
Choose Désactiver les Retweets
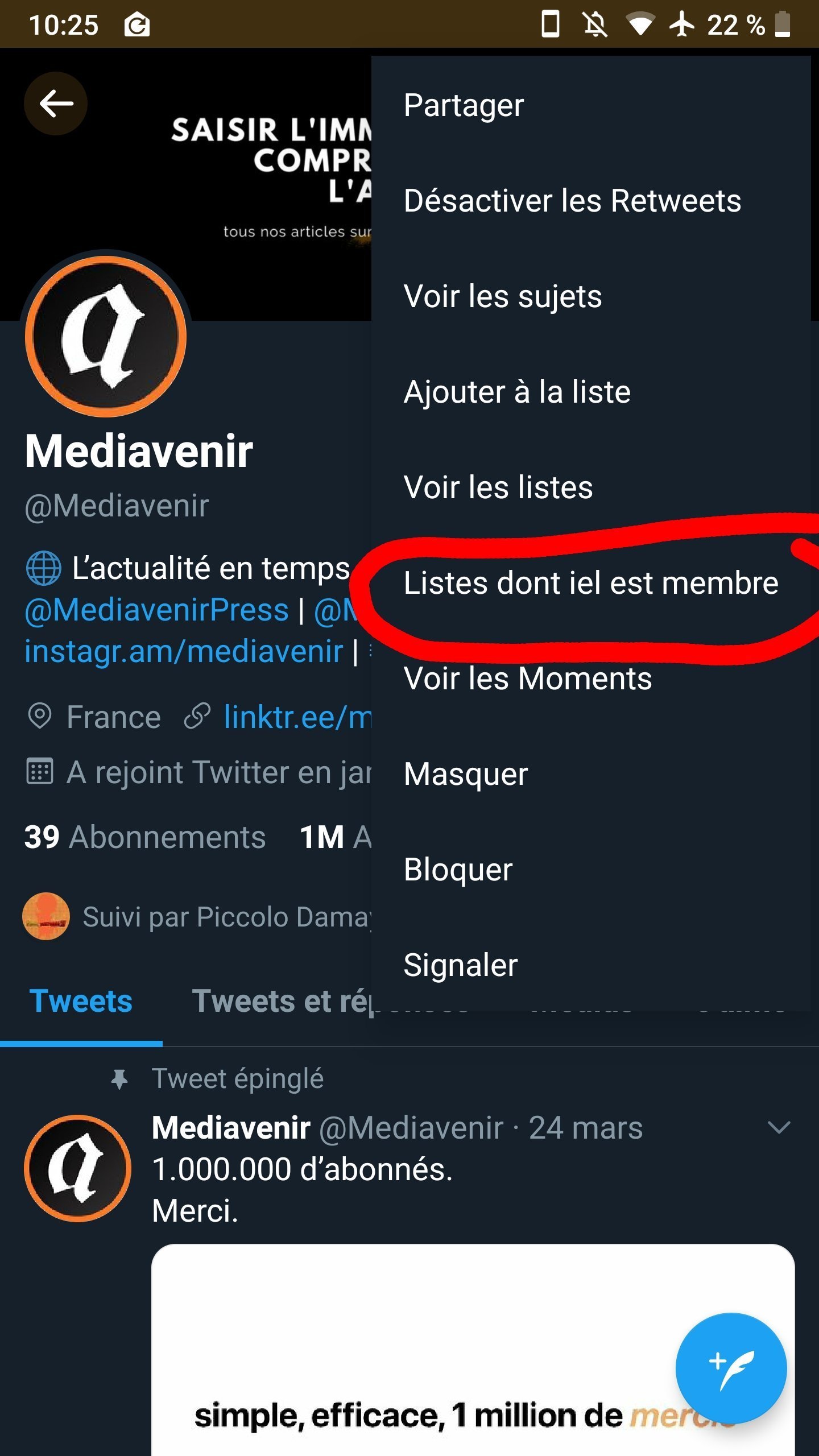(572, 201)
